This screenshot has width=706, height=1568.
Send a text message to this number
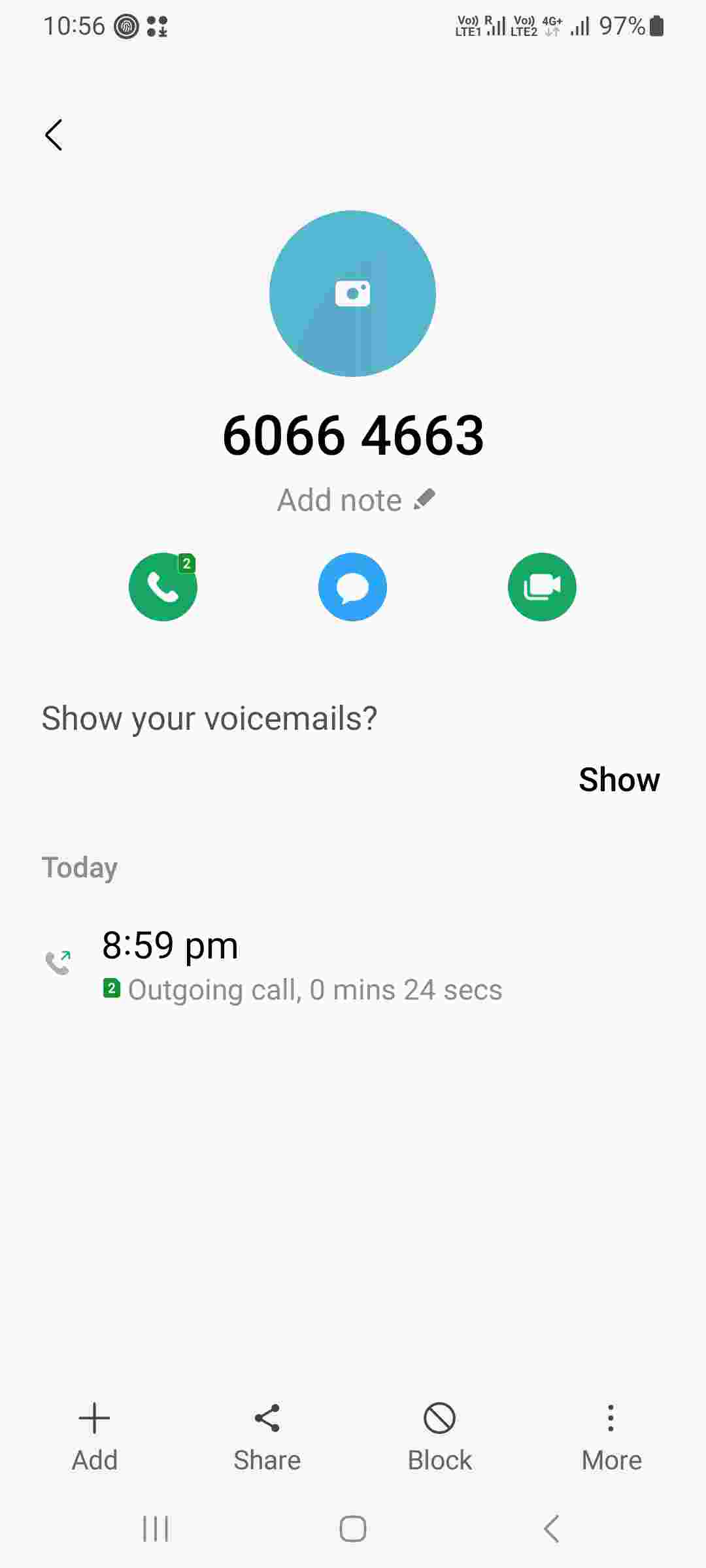(x=352, y=587)
